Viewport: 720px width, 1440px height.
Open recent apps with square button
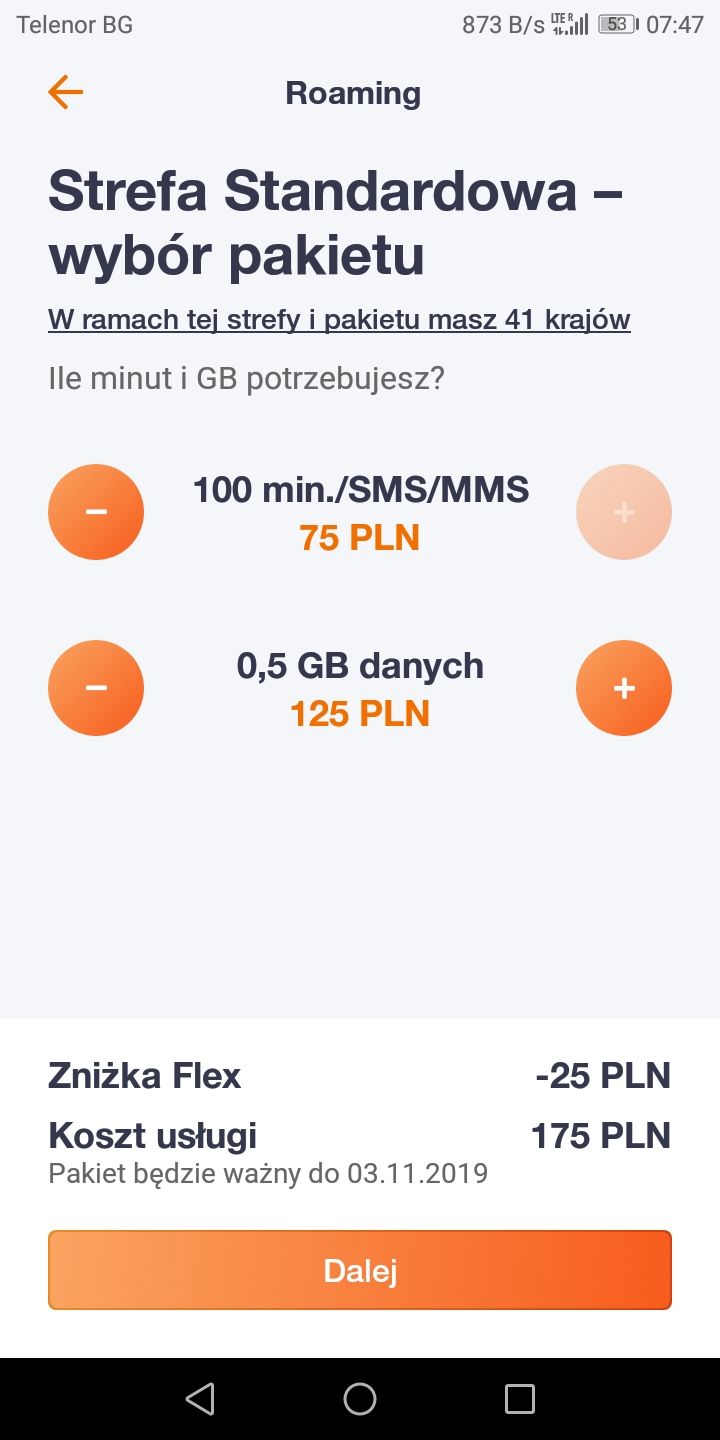point(518,1399)
